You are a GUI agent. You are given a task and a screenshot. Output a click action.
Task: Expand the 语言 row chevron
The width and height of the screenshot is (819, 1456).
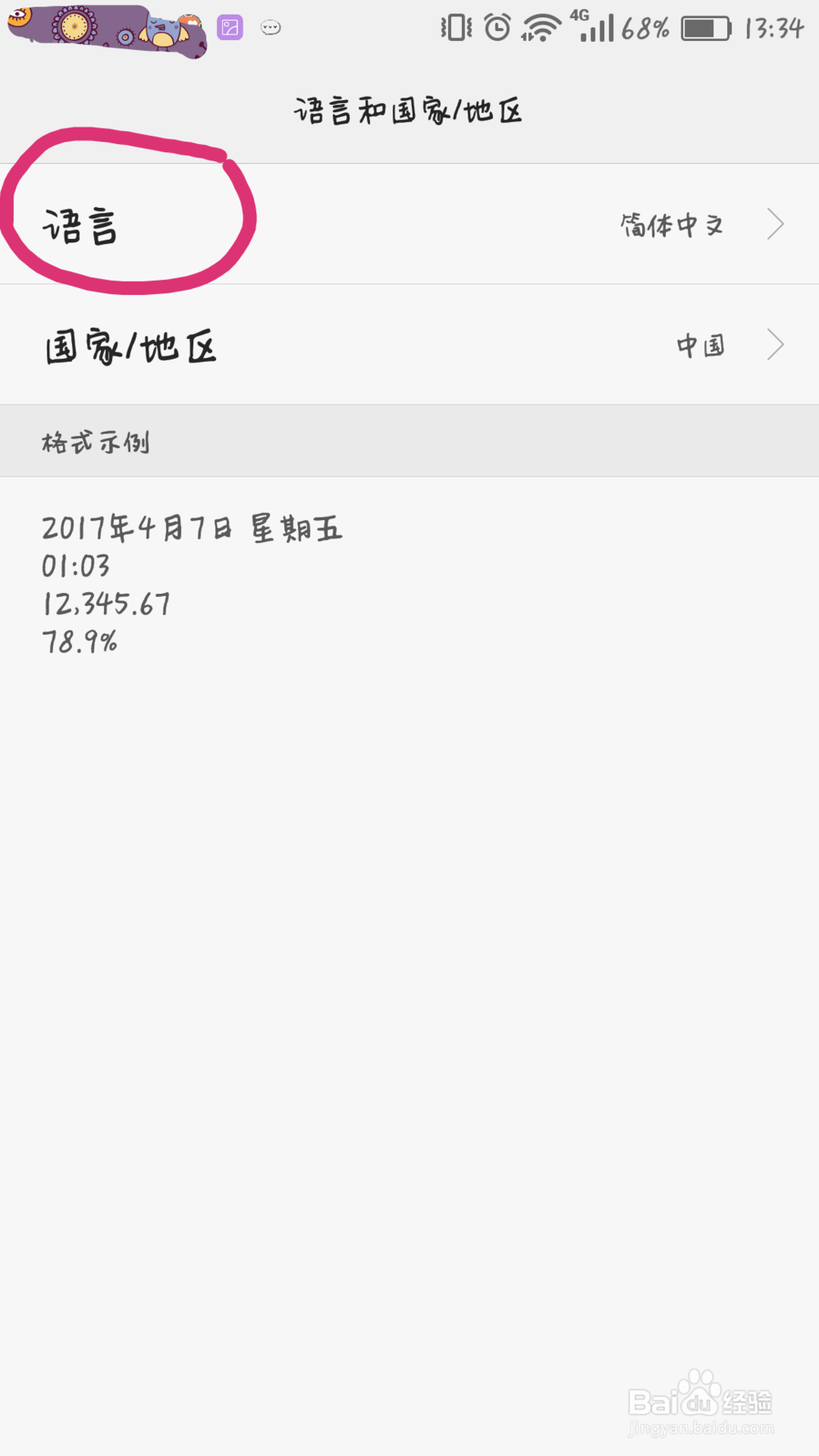(x=775, y=223)
